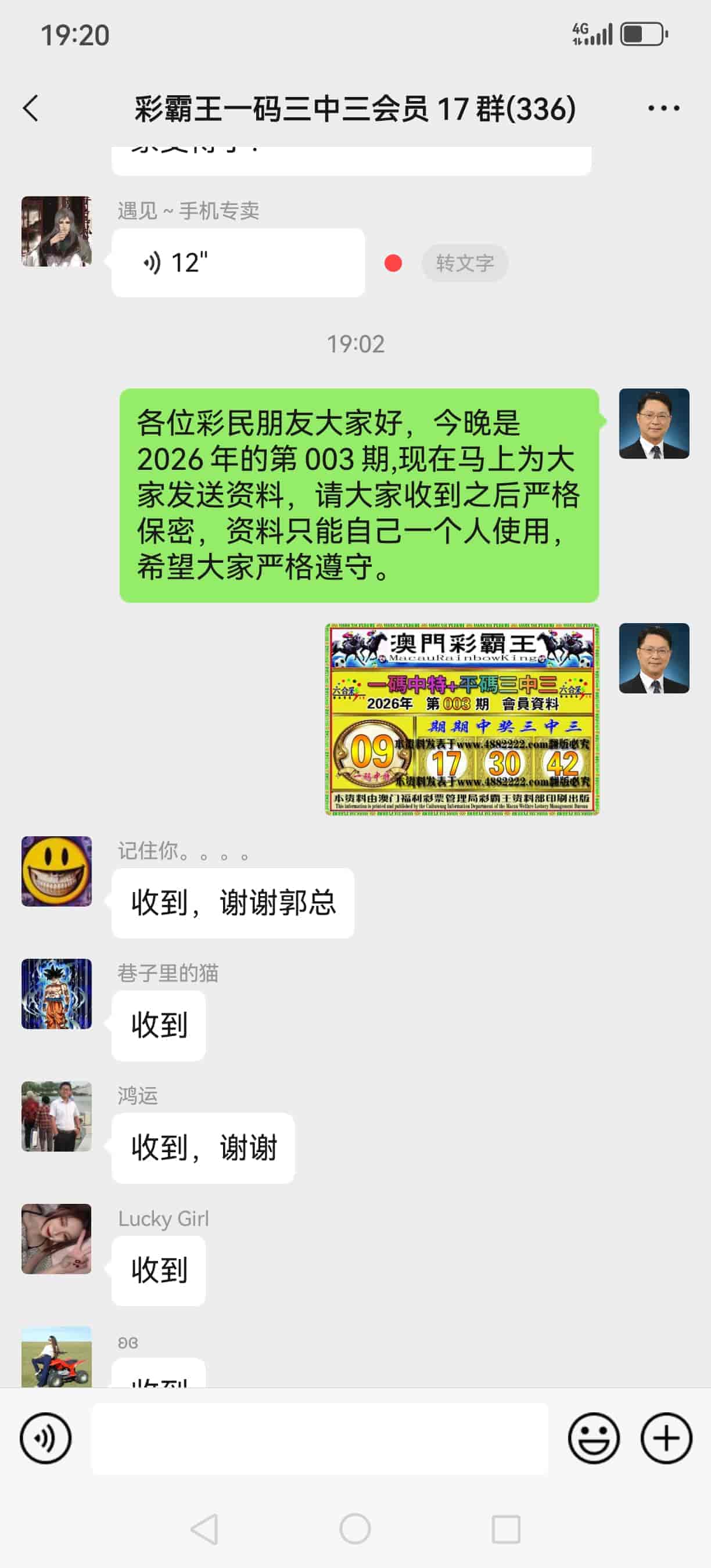Open the emoji picker
Screen dimensions: 711x1568
594,1438
